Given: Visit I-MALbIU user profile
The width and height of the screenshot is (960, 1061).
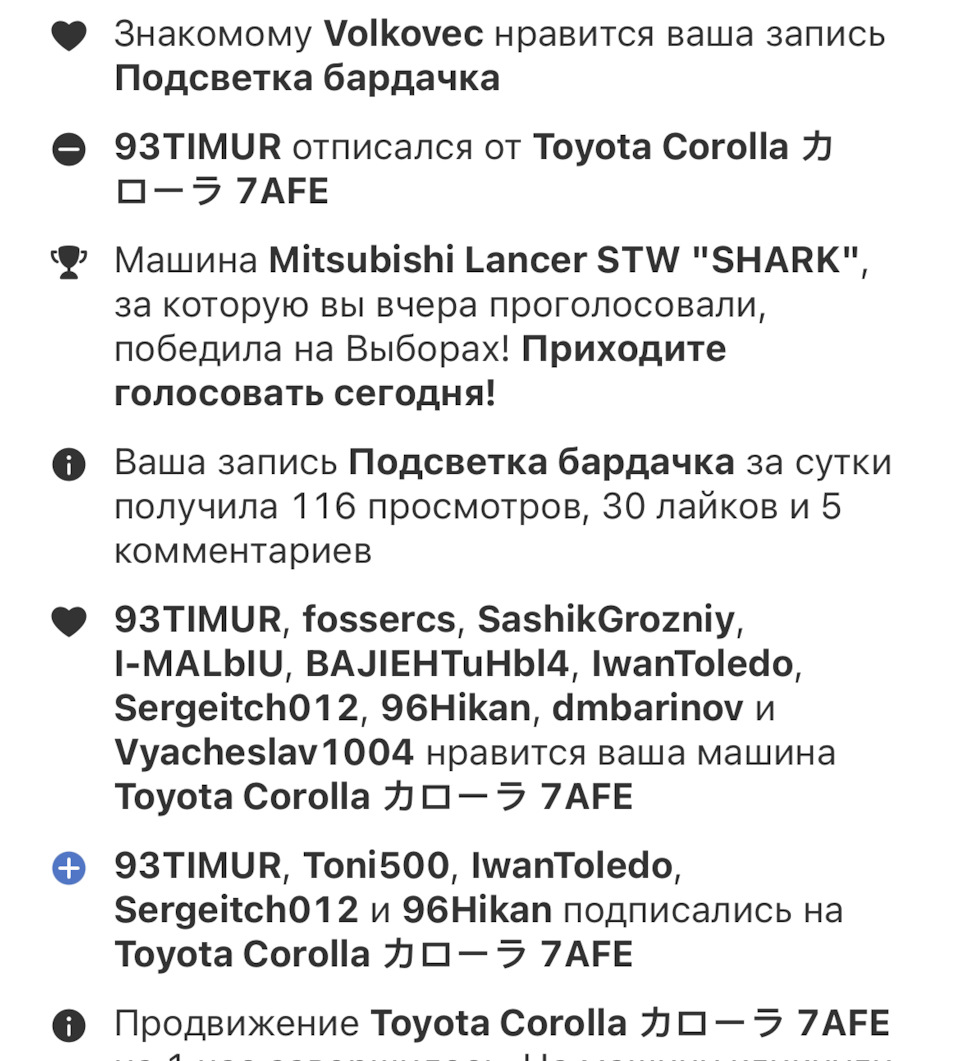Looking at the screenshot, I should (199, 664).
